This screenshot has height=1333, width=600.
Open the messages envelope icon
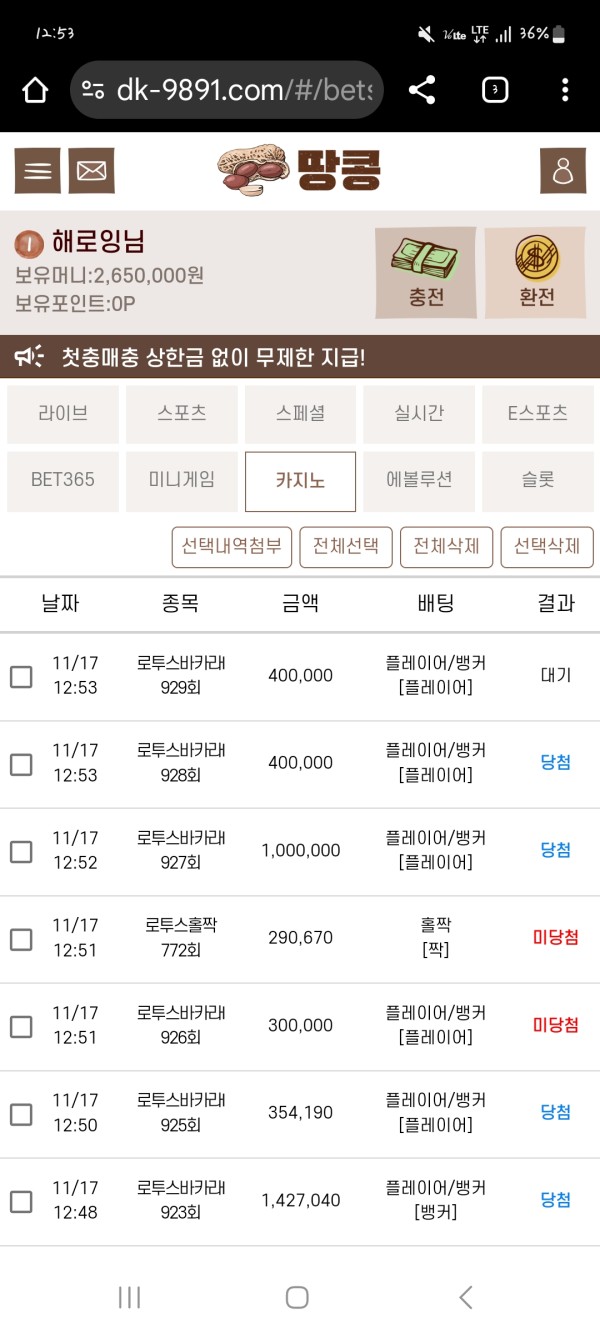pyautogui.click(x=91, y=171)
